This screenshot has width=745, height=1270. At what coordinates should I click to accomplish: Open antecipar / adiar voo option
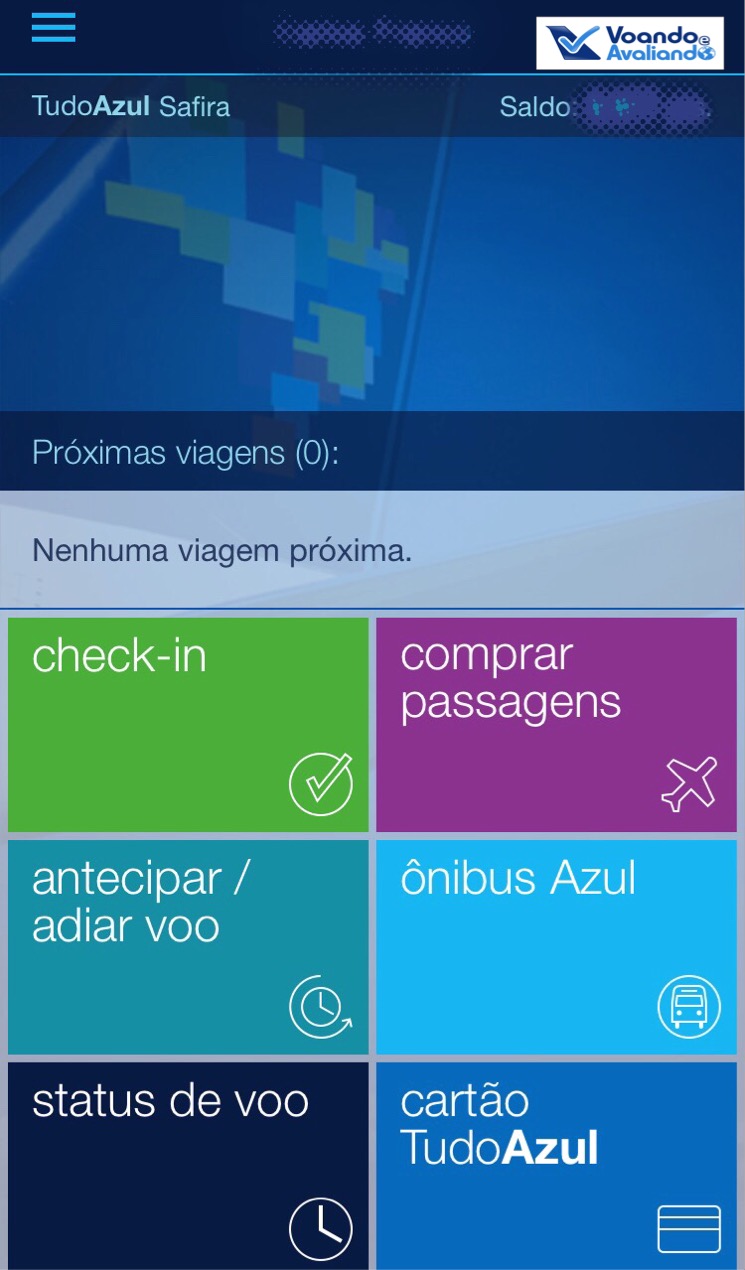[188, 946]
